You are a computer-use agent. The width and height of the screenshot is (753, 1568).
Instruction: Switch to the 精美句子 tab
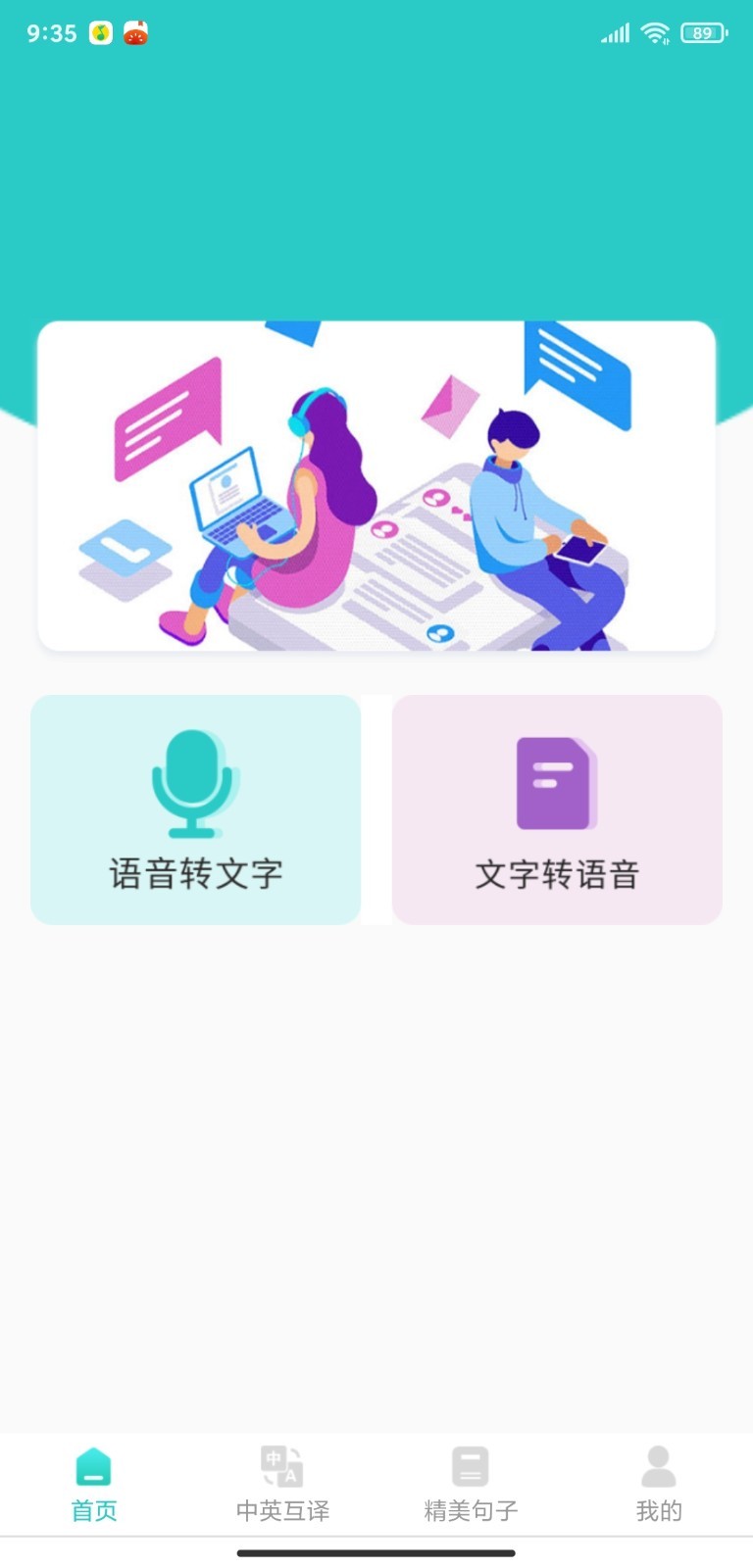tap(472, 1485)
